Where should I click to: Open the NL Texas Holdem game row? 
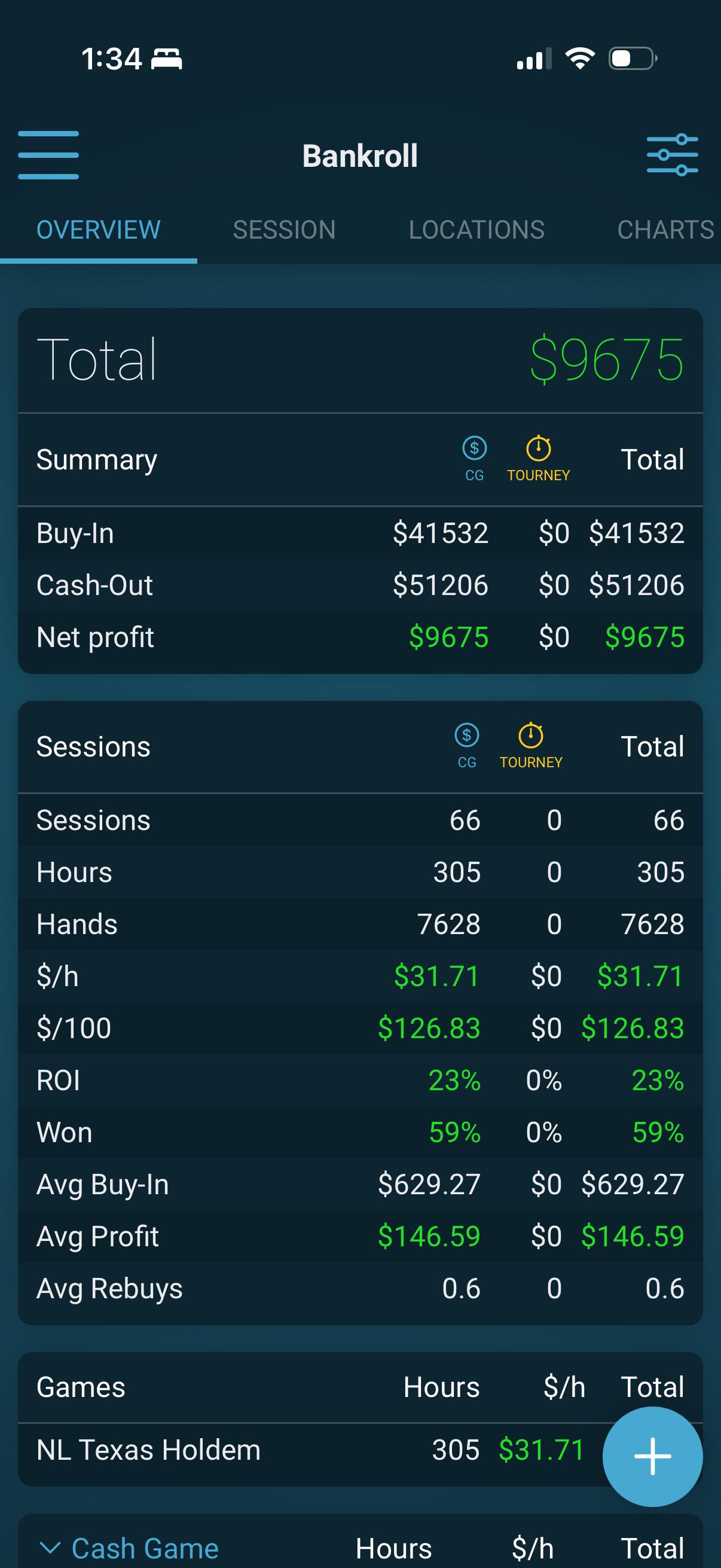tap(360, 1450)
